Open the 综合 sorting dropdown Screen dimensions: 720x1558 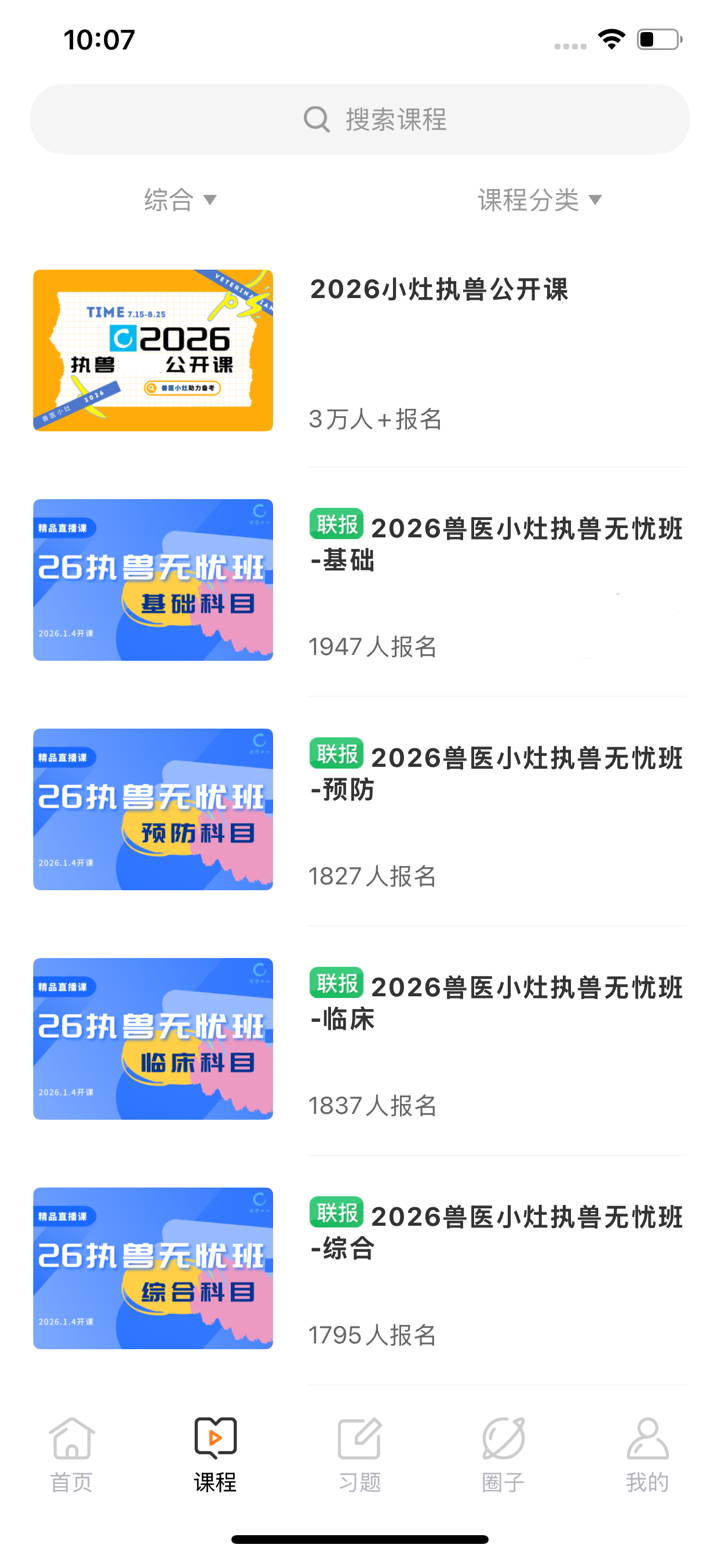(x=170, y=199)
